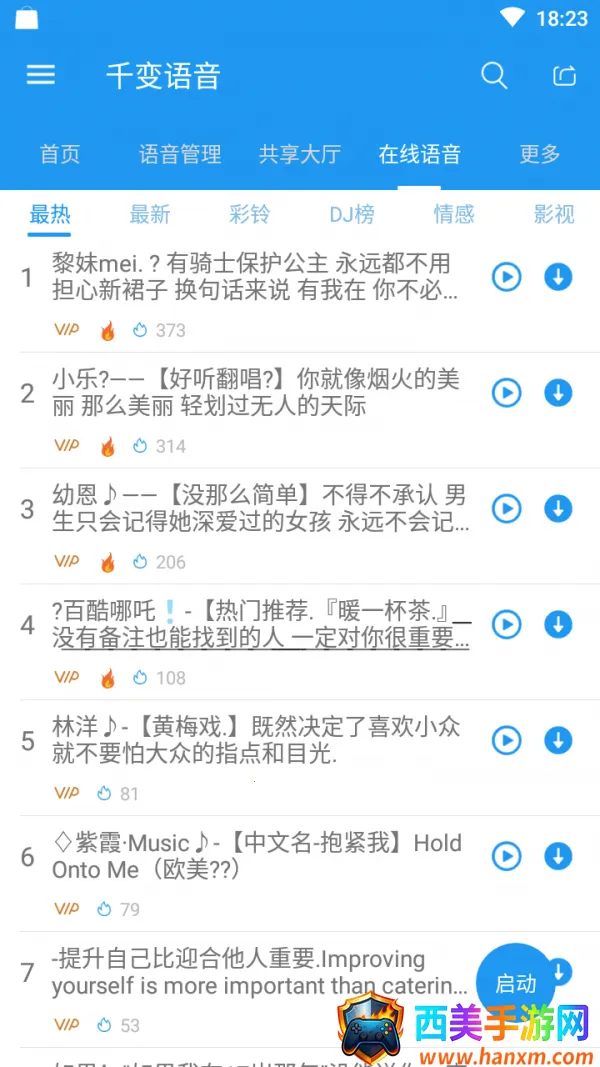Open the 共享大厅 tab
Image resolution: width=600 pixels, height=1067 pixels.
300,154
